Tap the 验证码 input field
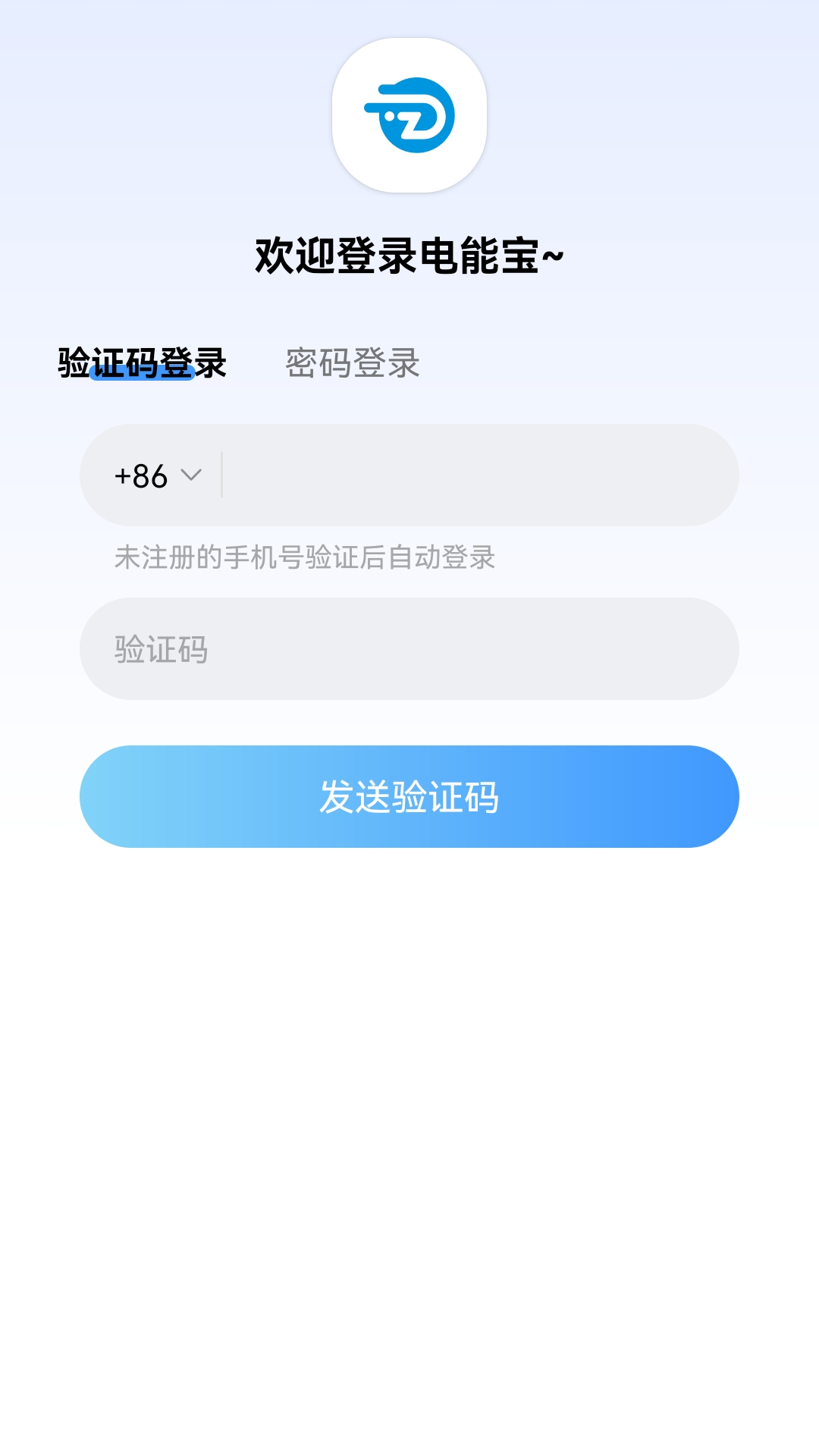Image resolution: width=819 pixels, height=1456 pixels. coord(409,649)
